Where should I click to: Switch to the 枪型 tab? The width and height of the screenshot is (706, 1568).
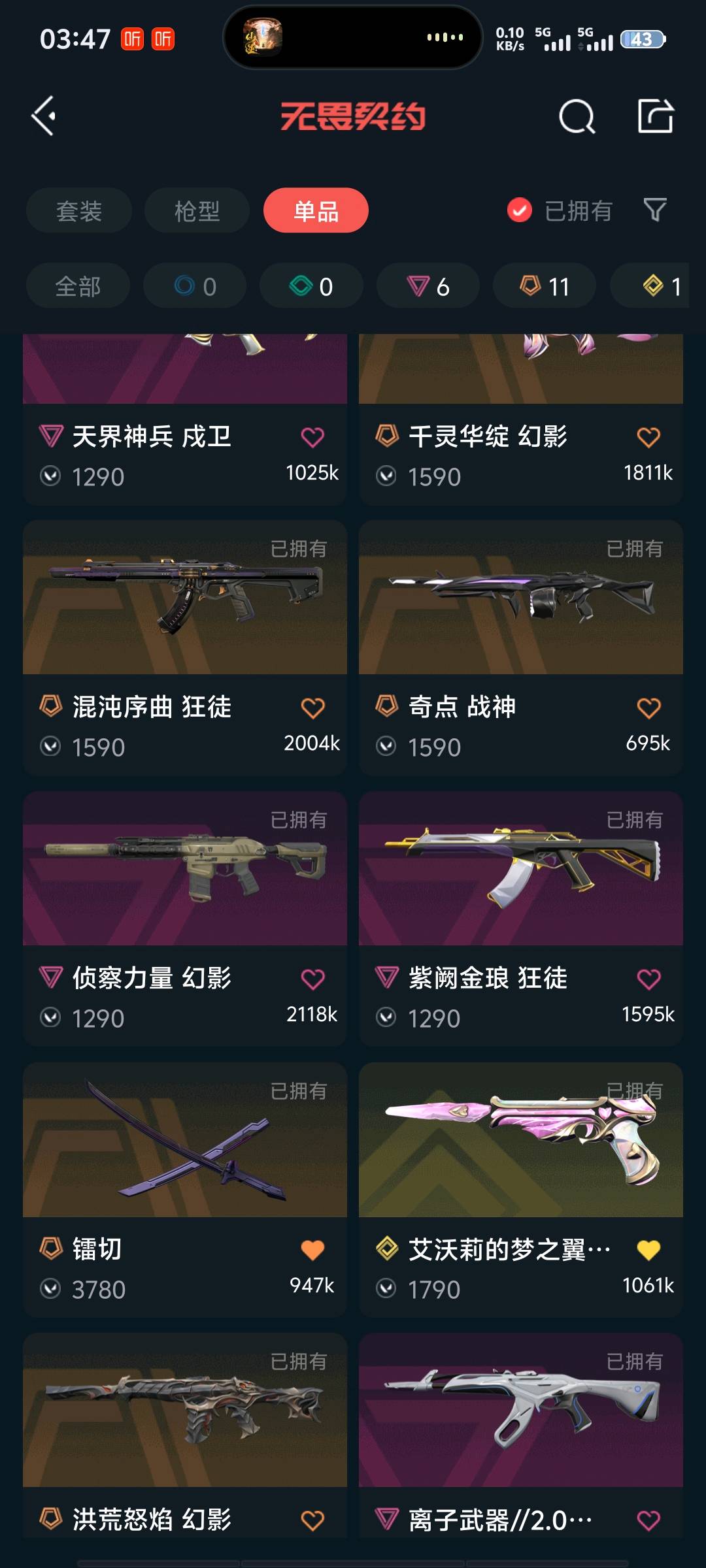pyautogui.click(x=197, y=210)
